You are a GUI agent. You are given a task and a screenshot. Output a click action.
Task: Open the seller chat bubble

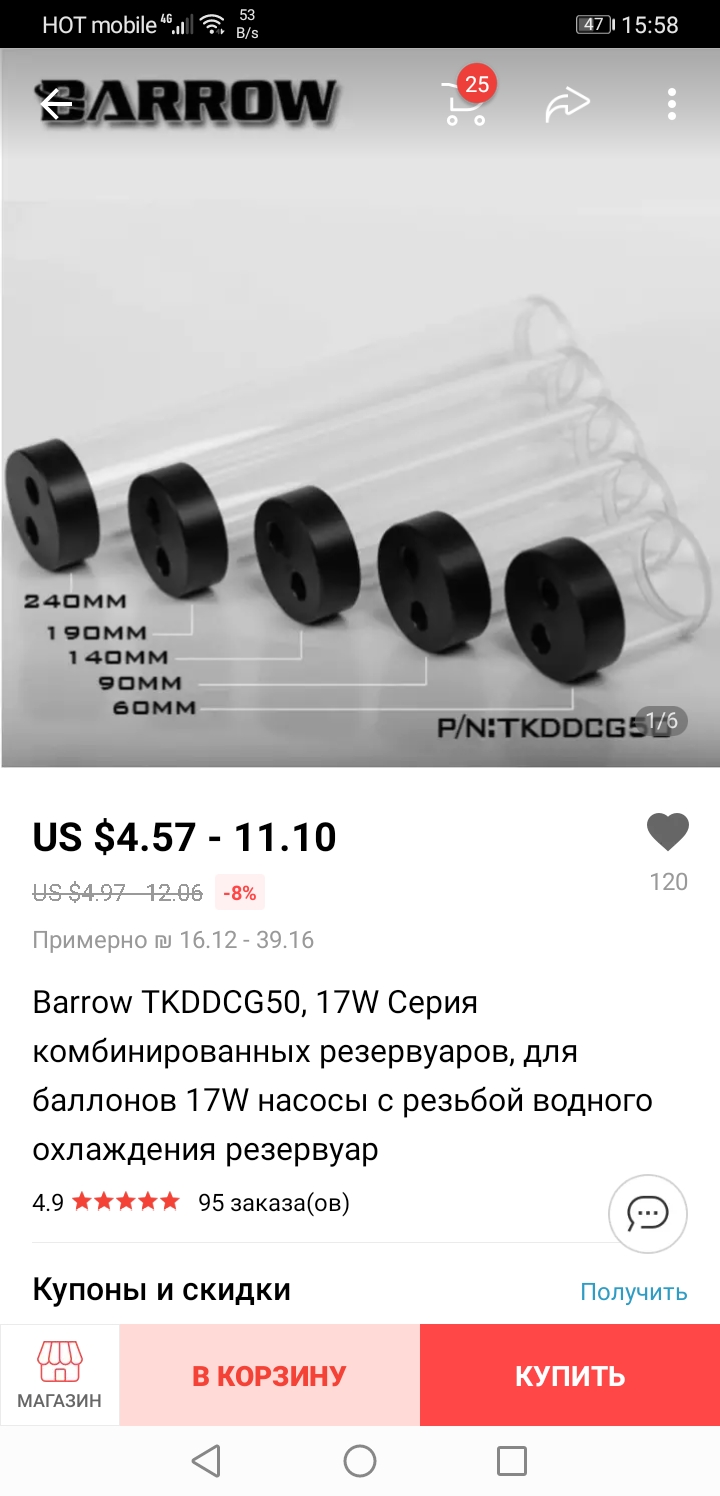click(647, 1213)
